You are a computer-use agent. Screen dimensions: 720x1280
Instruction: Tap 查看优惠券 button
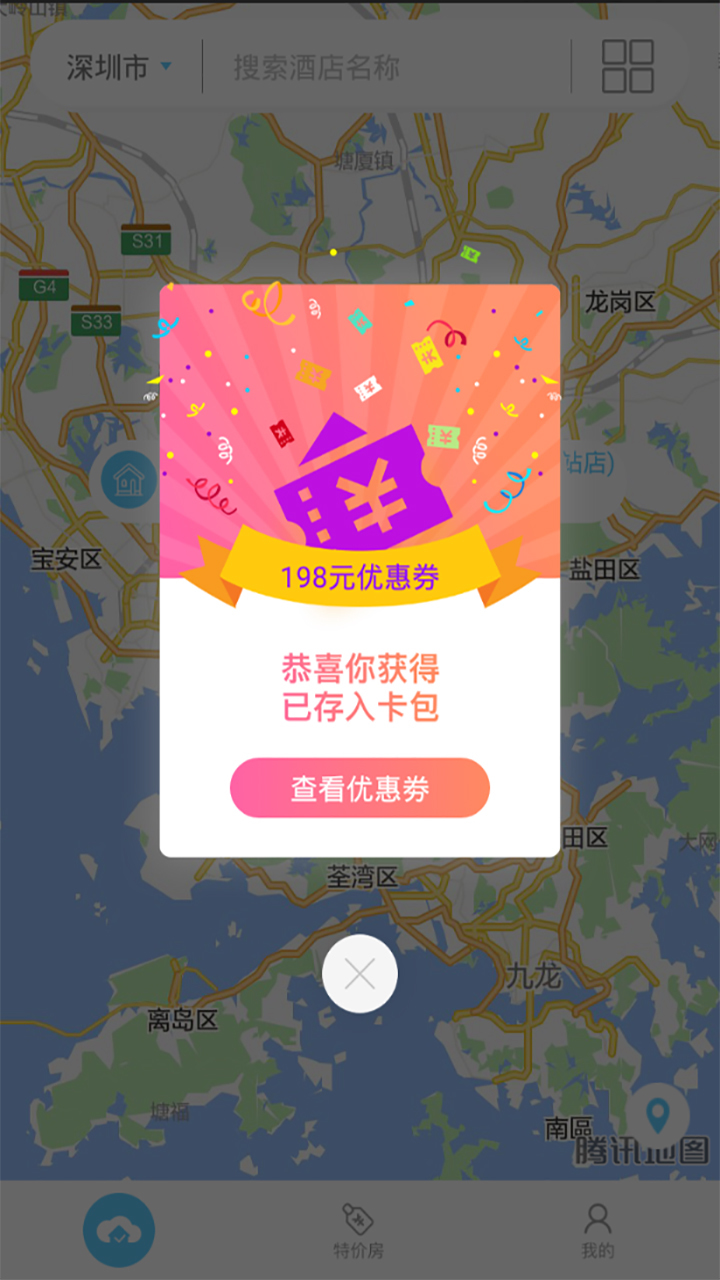tap(360, 788)
